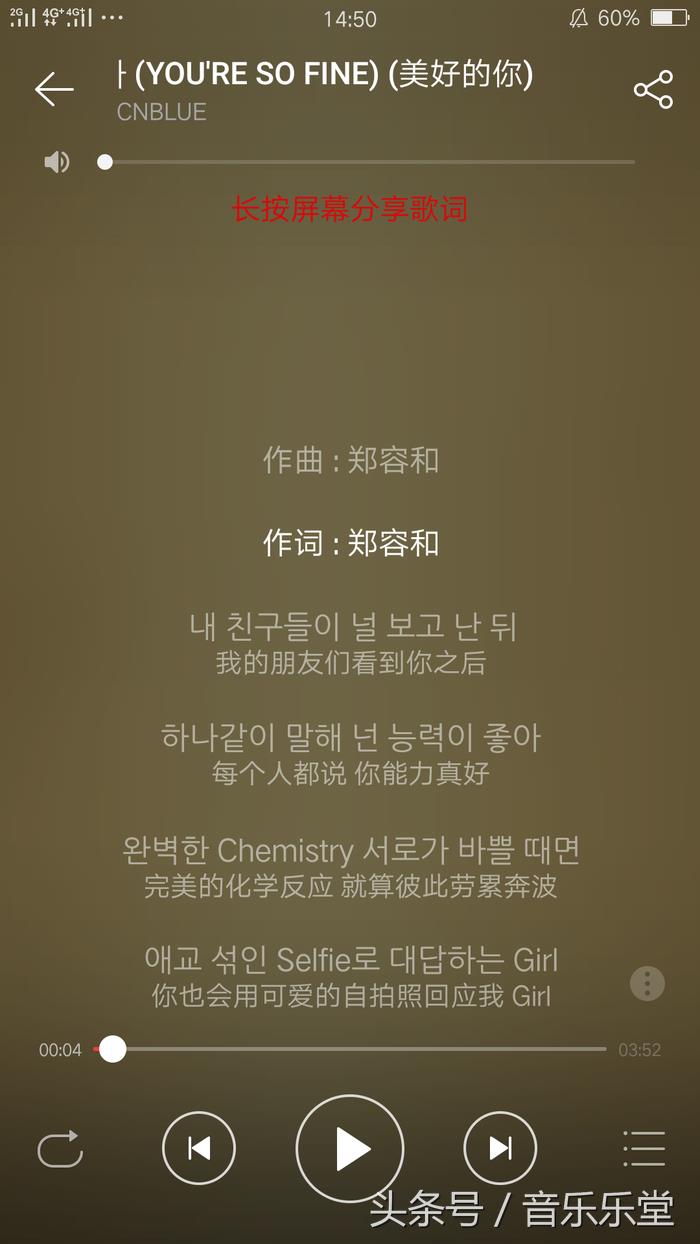Change the repeat mode
The width and height of the screenshot is (700, 1244).
coord(60,1149)
